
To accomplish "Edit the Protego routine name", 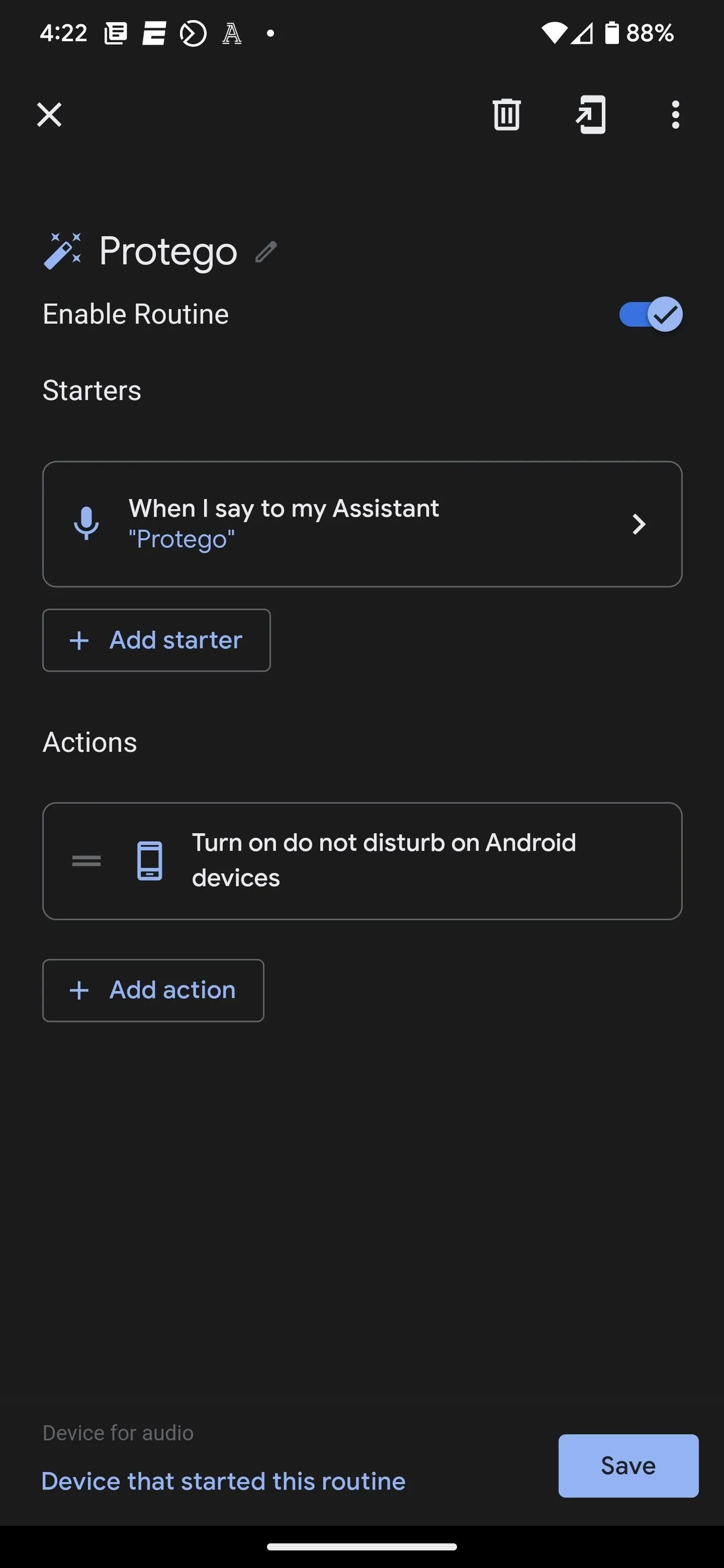I will [266, 252].
